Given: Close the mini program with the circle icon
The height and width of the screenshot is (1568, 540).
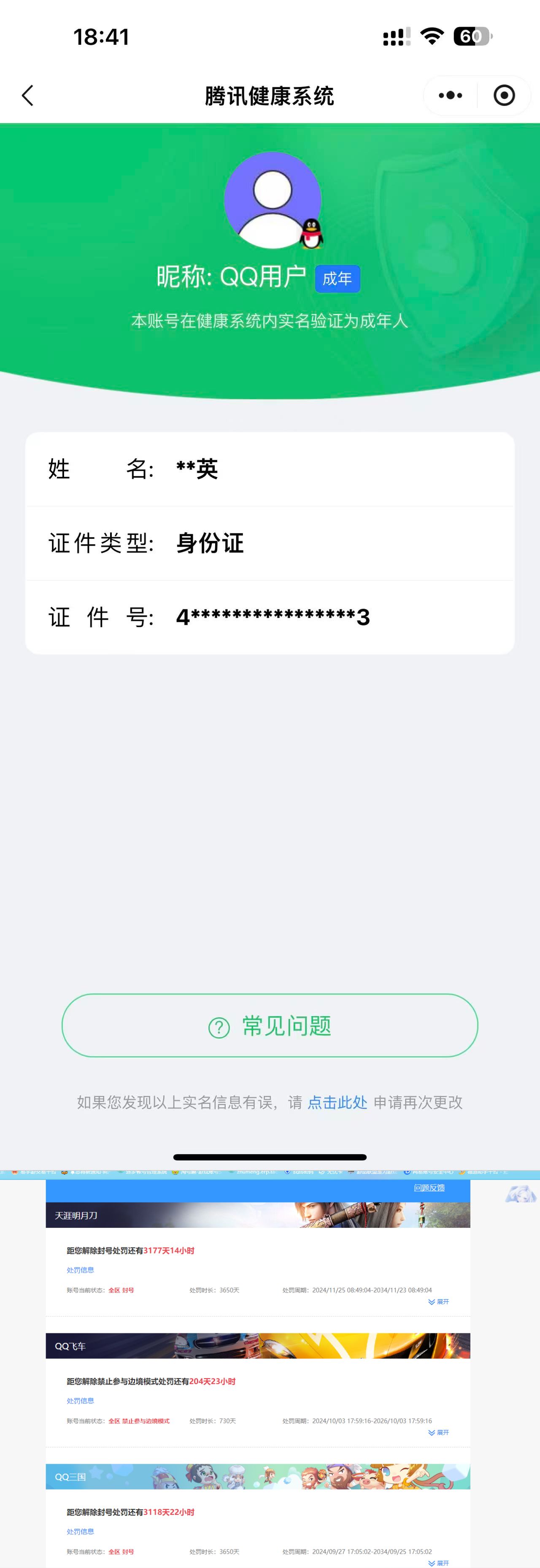Looking at the screenshot, I should [x=504, y=95].
